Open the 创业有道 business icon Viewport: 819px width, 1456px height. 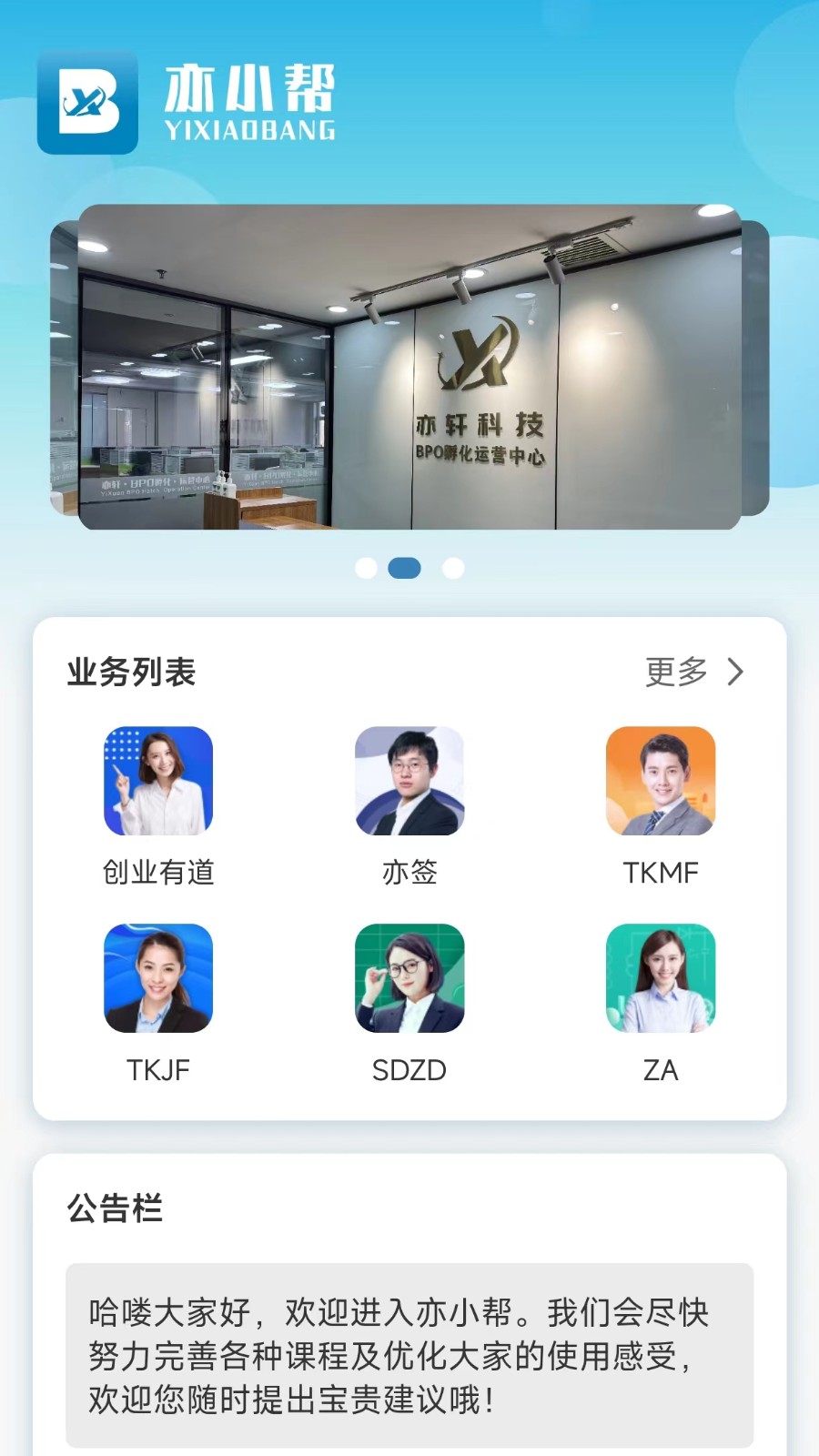[x=157, y=781]
